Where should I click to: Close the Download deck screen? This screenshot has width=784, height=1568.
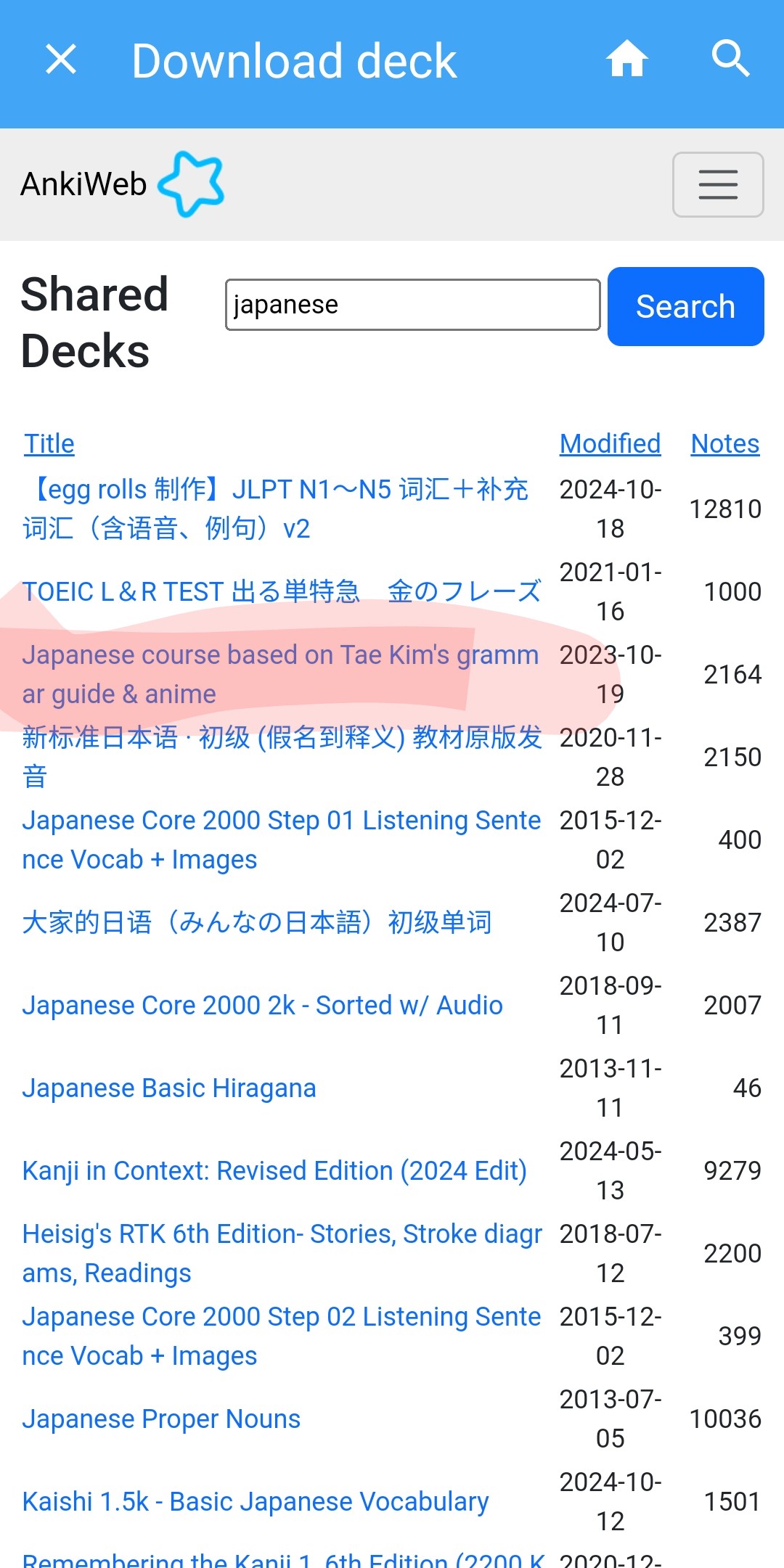61,59
